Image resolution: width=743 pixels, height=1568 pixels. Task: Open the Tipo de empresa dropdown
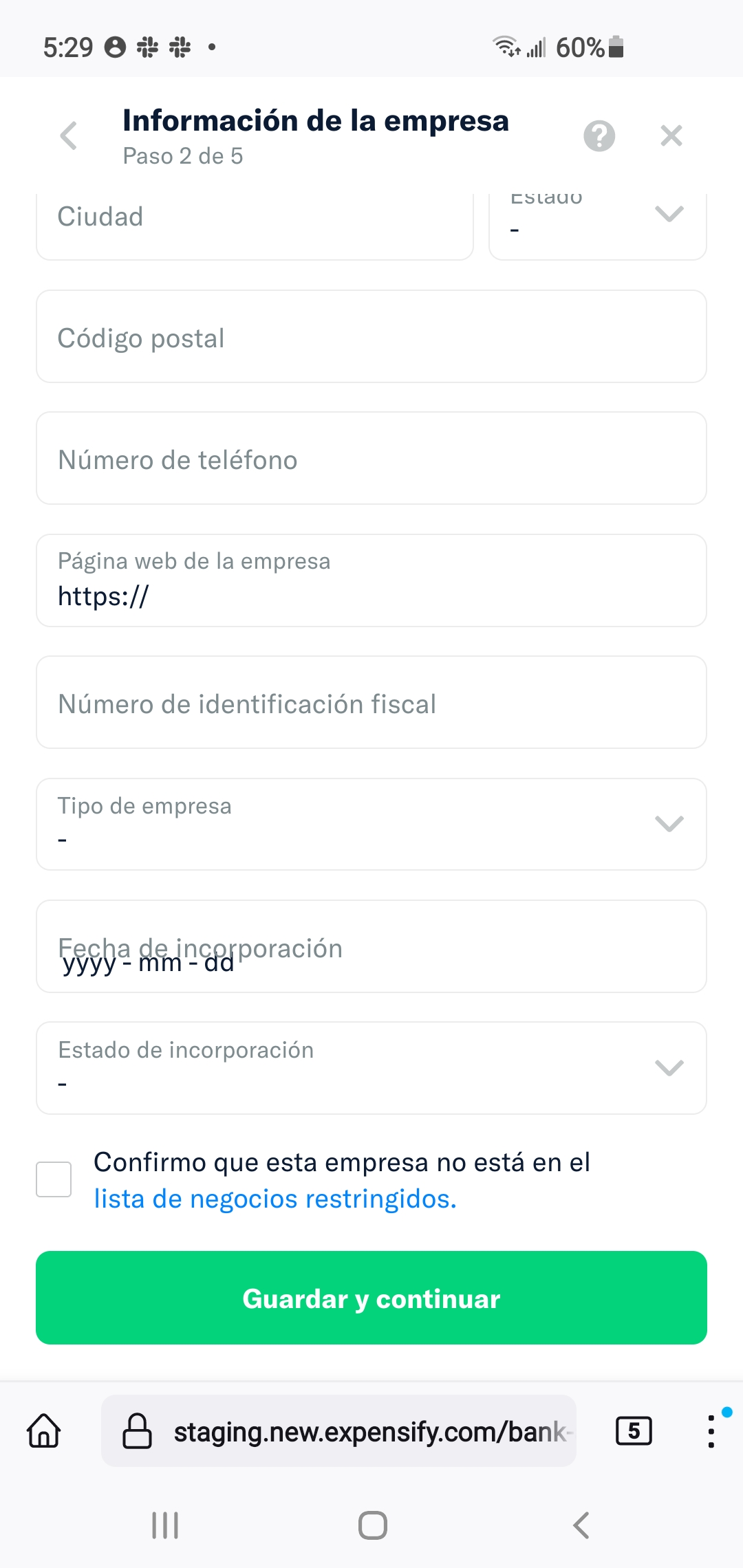(371, 825)
